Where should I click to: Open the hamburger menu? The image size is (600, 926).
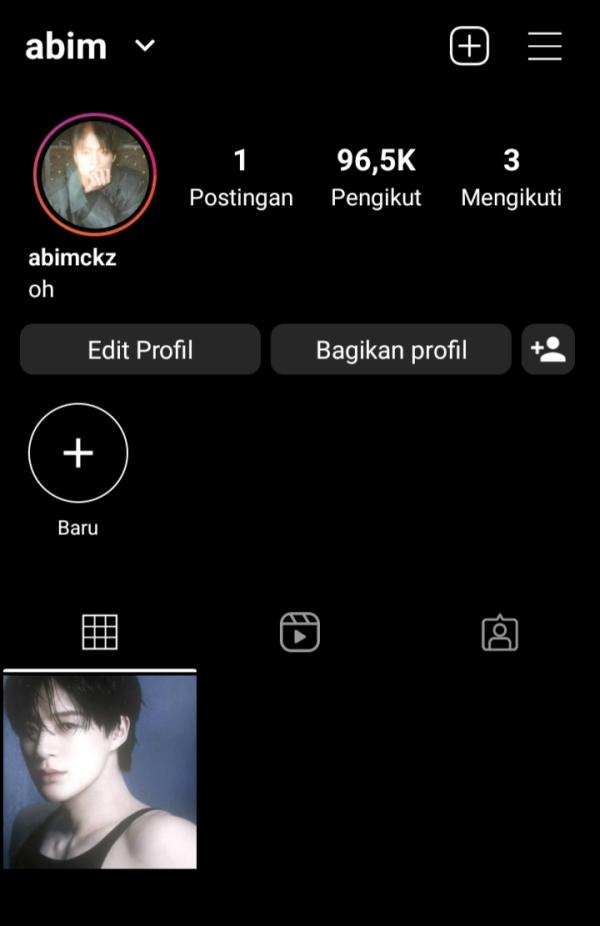tap(544, 46)
